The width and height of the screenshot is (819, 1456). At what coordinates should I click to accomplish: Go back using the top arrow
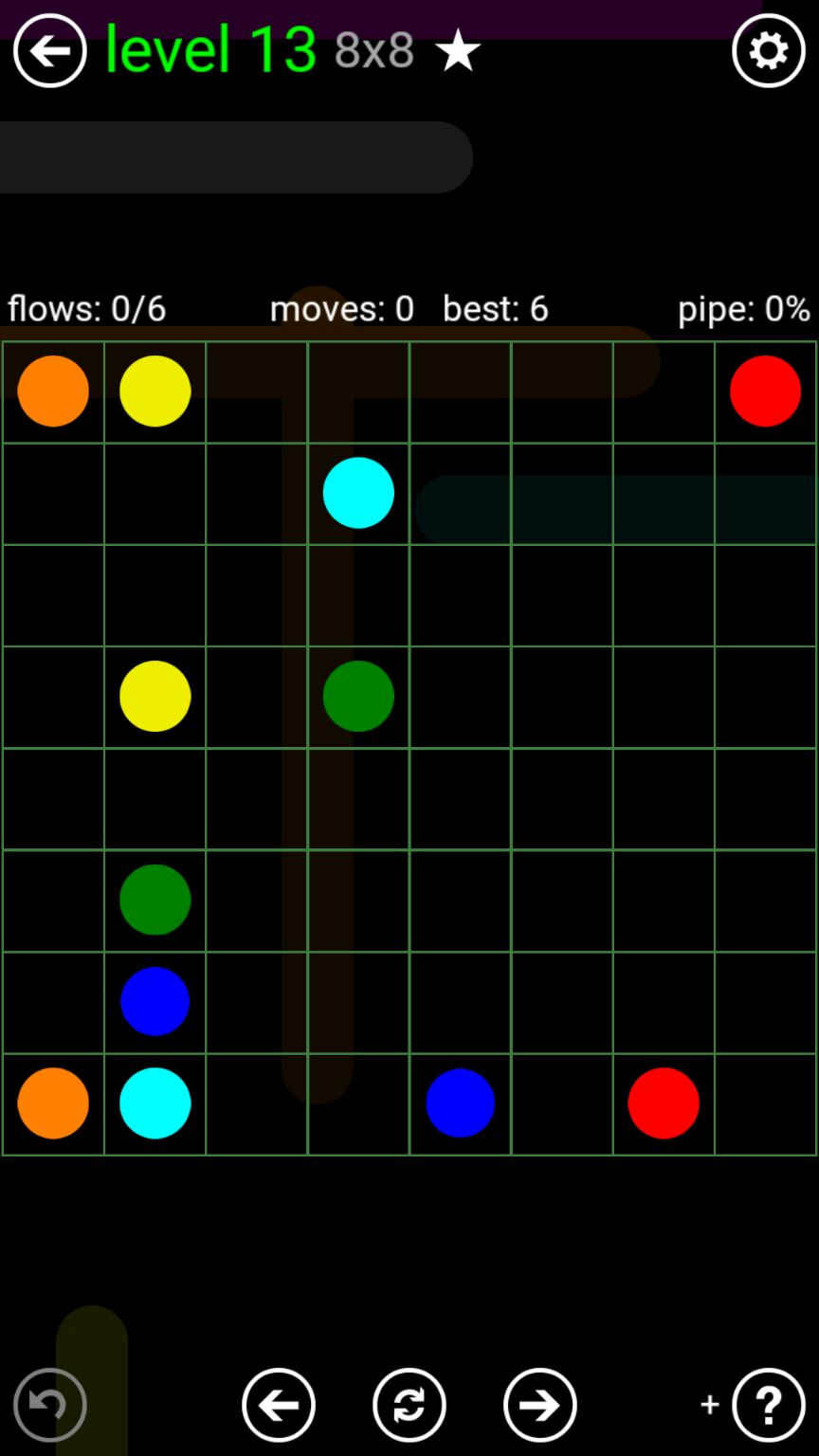point(49,51)
